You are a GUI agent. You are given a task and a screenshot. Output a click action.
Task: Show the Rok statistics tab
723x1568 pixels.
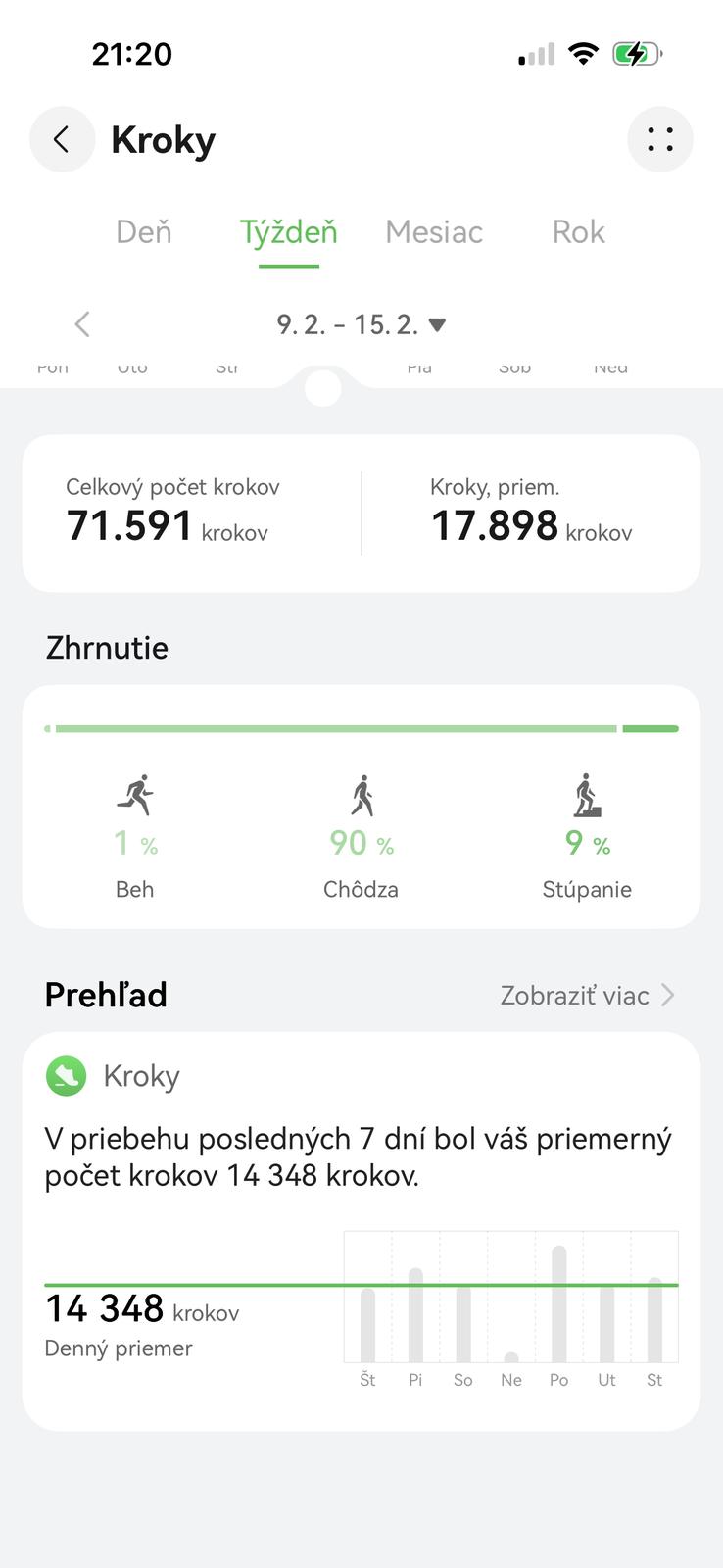pos(578,232)
